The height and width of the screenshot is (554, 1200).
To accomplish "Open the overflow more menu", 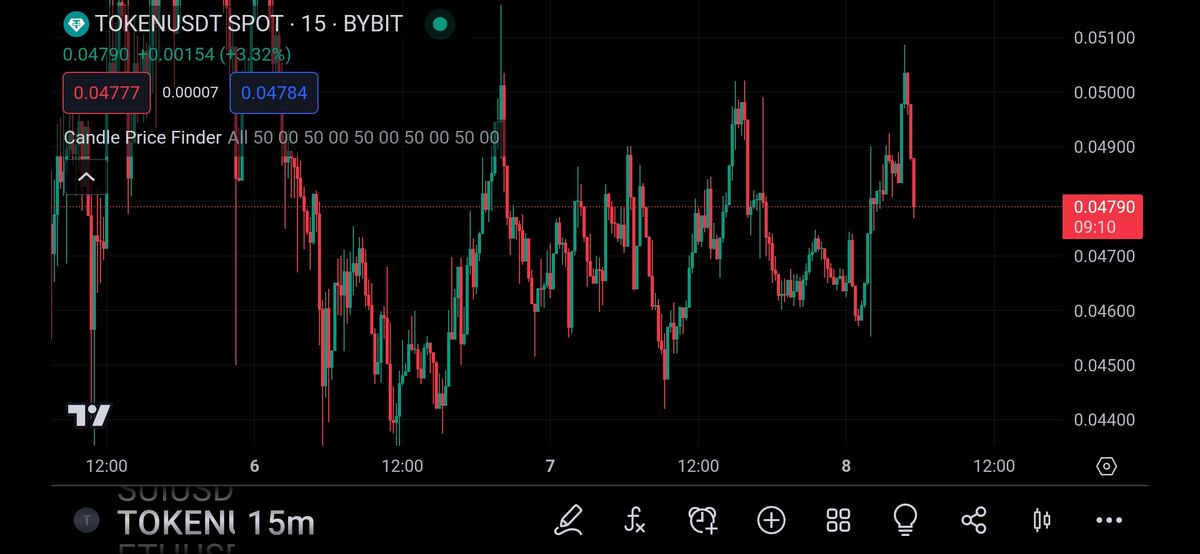I will (x=1109, y=519).
